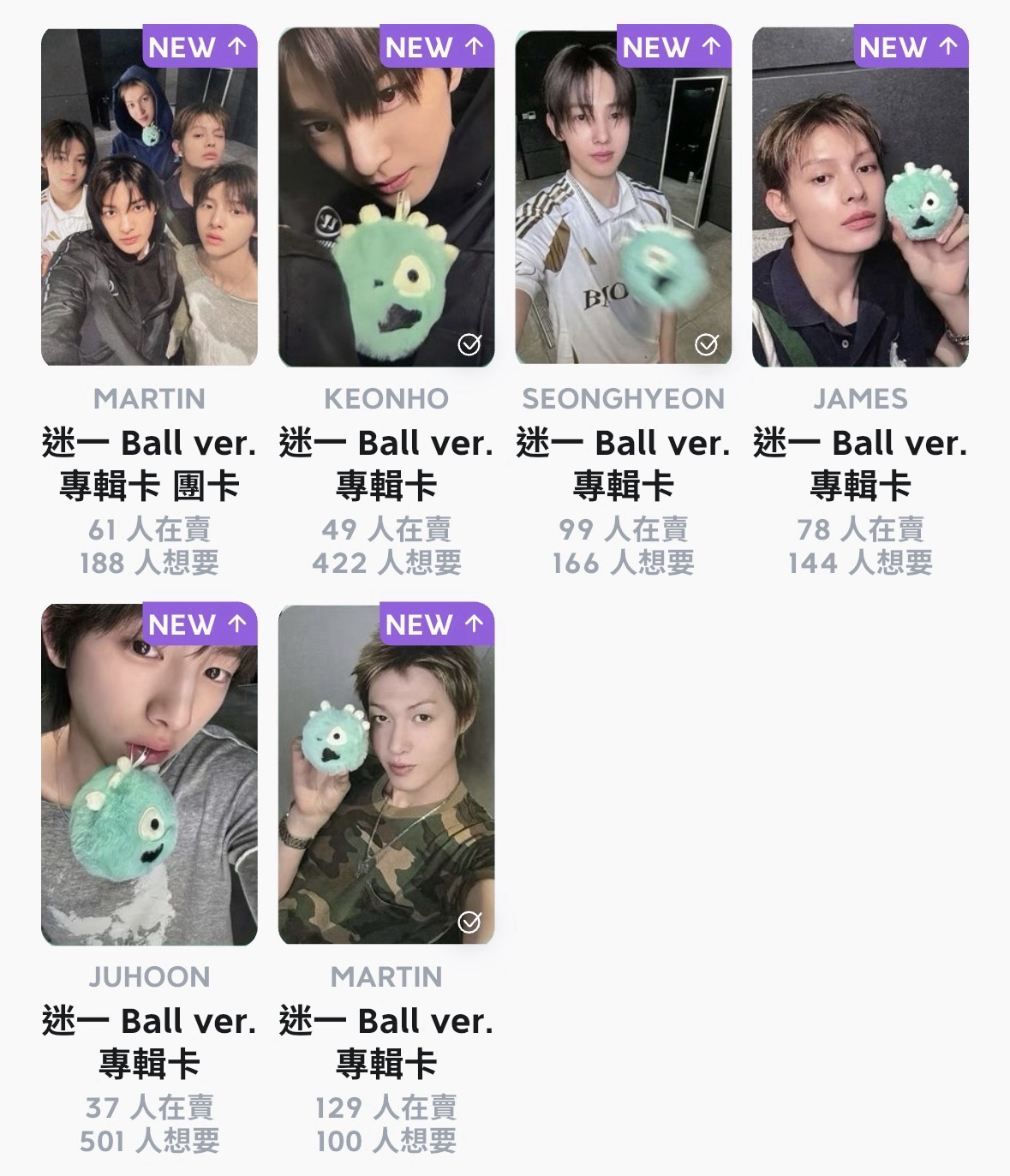The image size is (1010, 1176).
Task: Open MARTIN's solo card with 129 sellers
Action: pyautogui.click(x=386, y=775)
